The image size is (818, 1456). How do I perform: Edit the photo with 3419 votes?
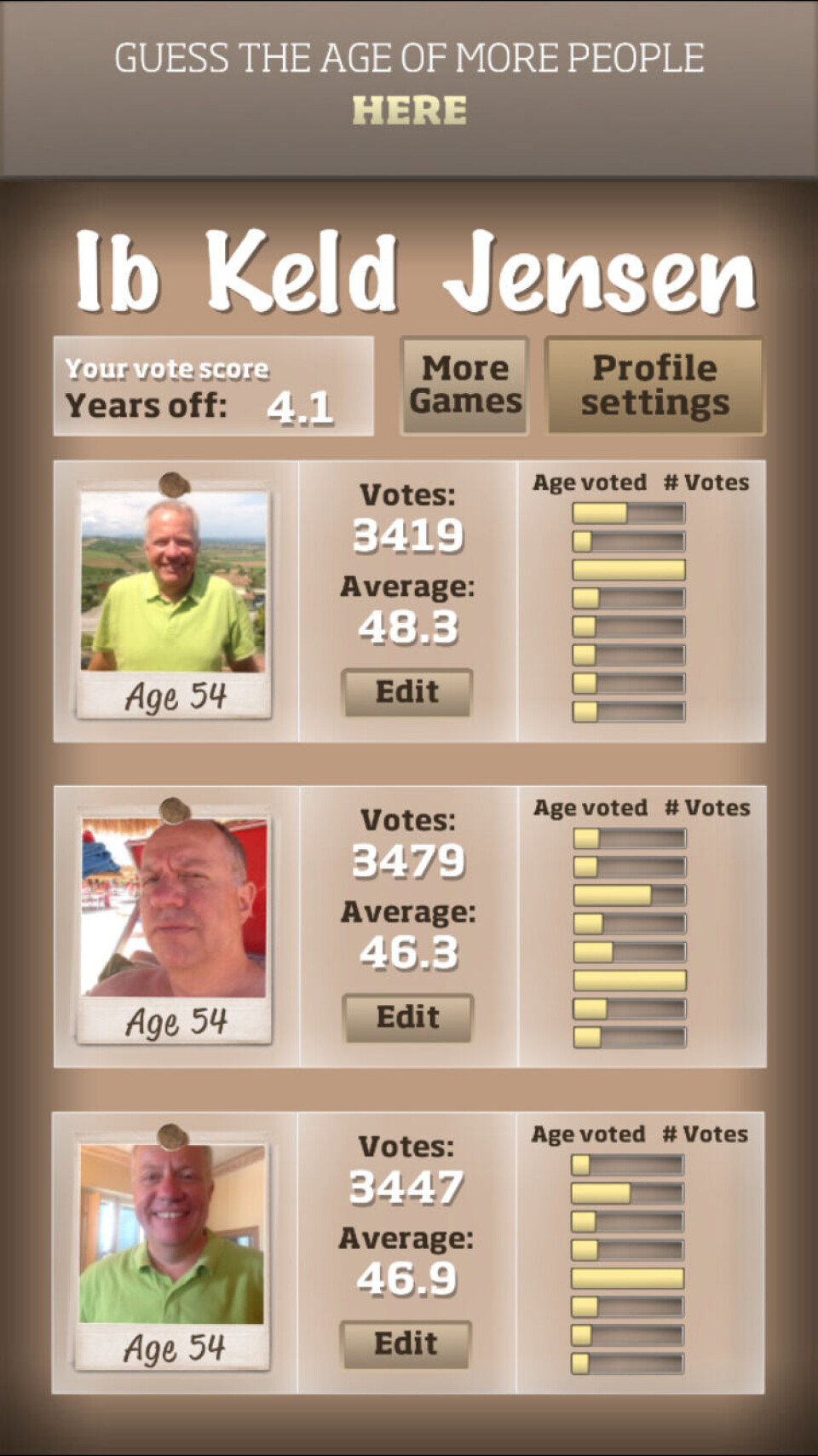tap(406, 691)
